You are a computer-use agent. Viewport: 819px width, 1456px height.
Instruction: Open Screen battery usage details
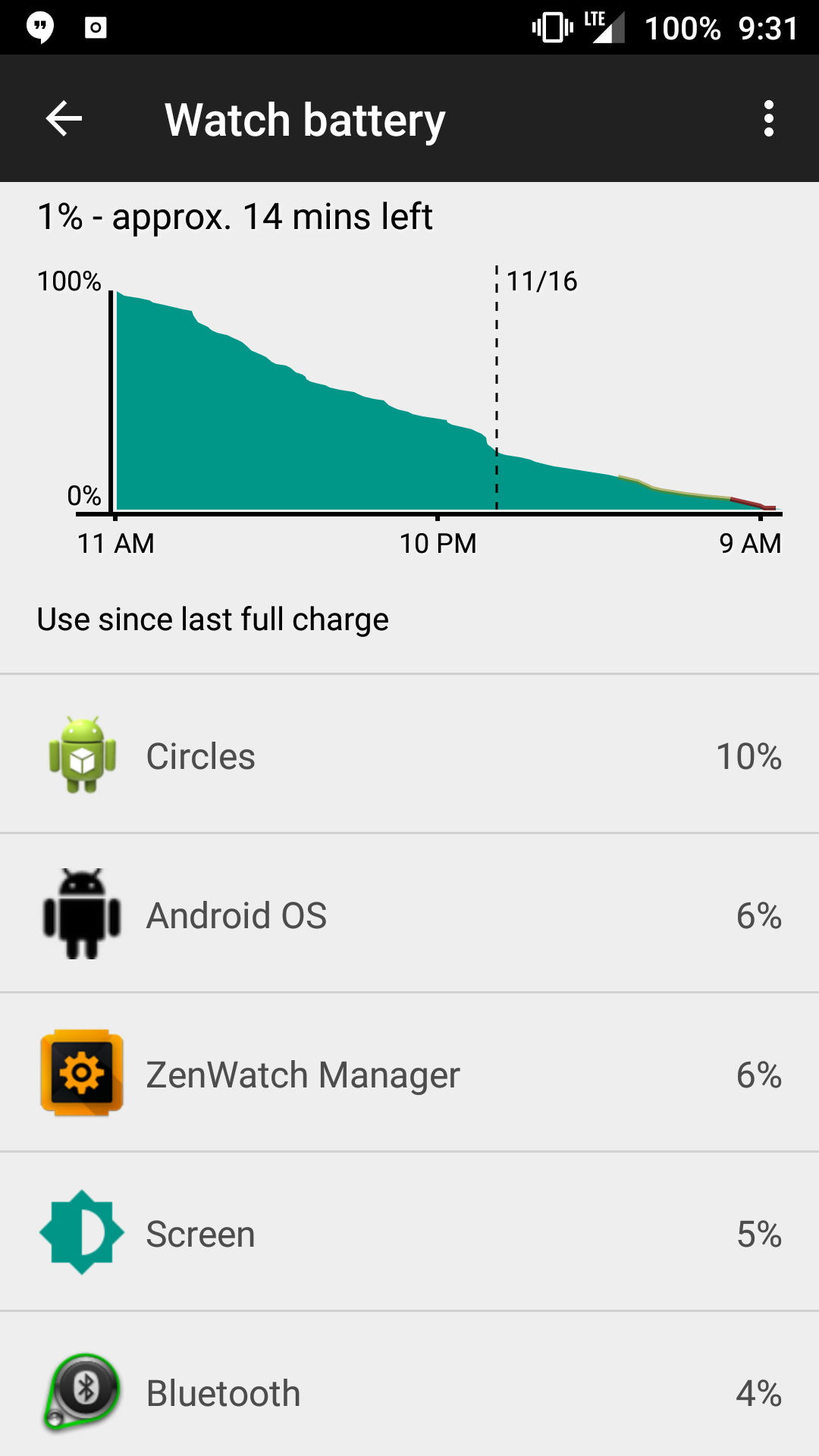point(409,1234)
